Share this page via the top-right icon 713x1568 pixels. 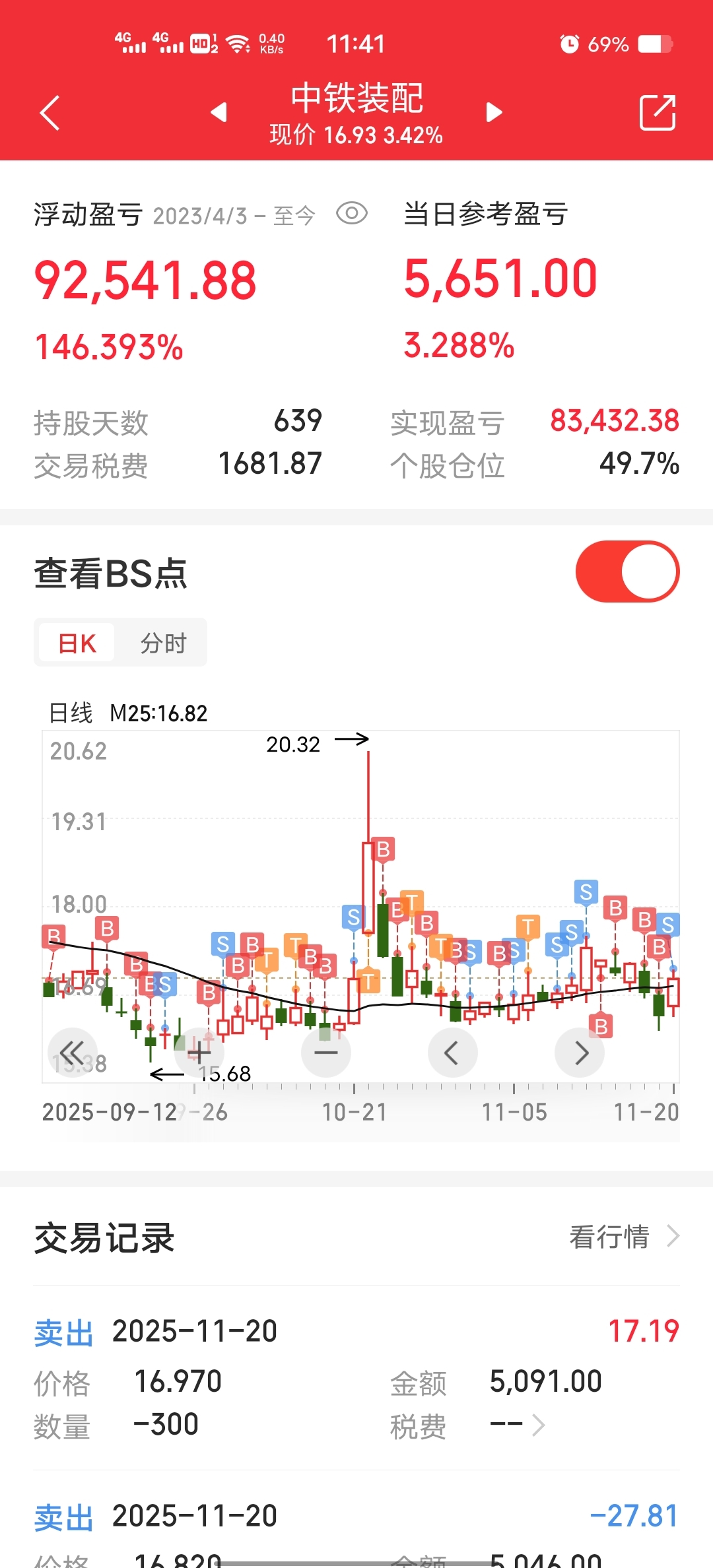tap(658, 113)
